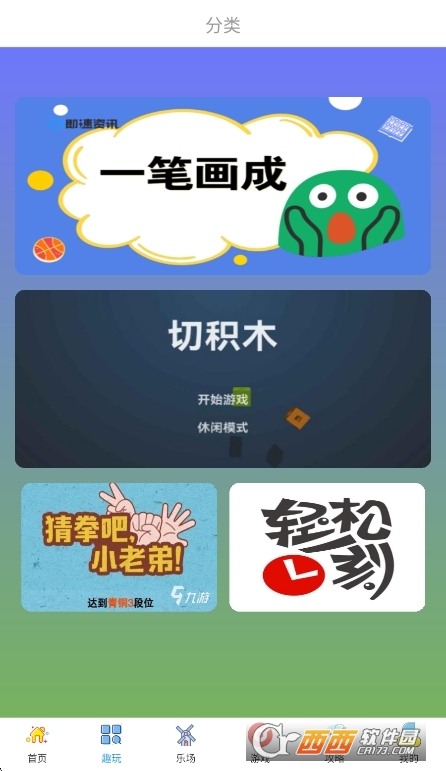446x771 pixels.
Task: Open the 猜拳吧,小老弟 game tile
Action: pos(119,547)
